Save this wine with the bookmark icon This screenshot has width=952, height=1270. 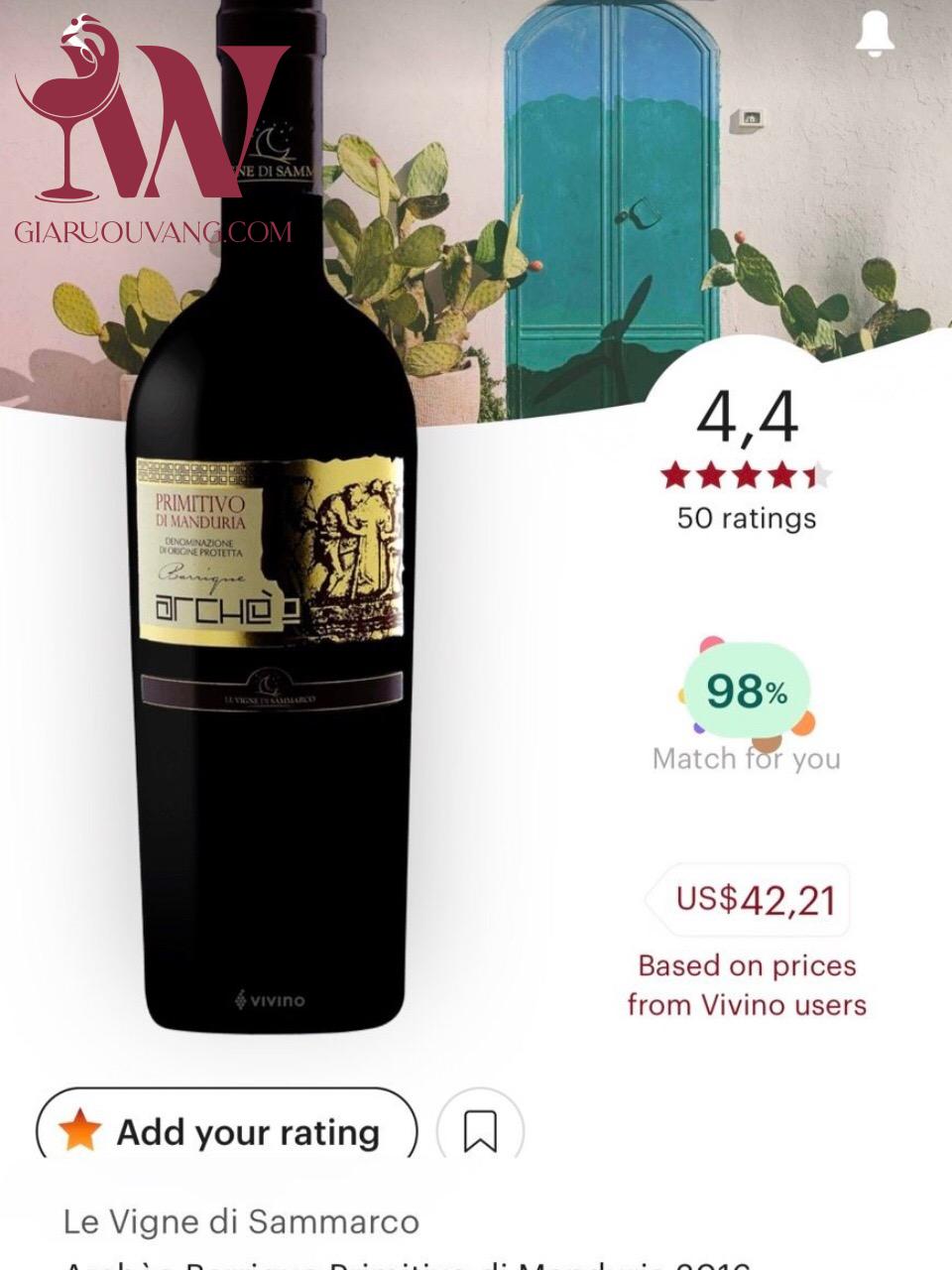[x=480, y=1131]
